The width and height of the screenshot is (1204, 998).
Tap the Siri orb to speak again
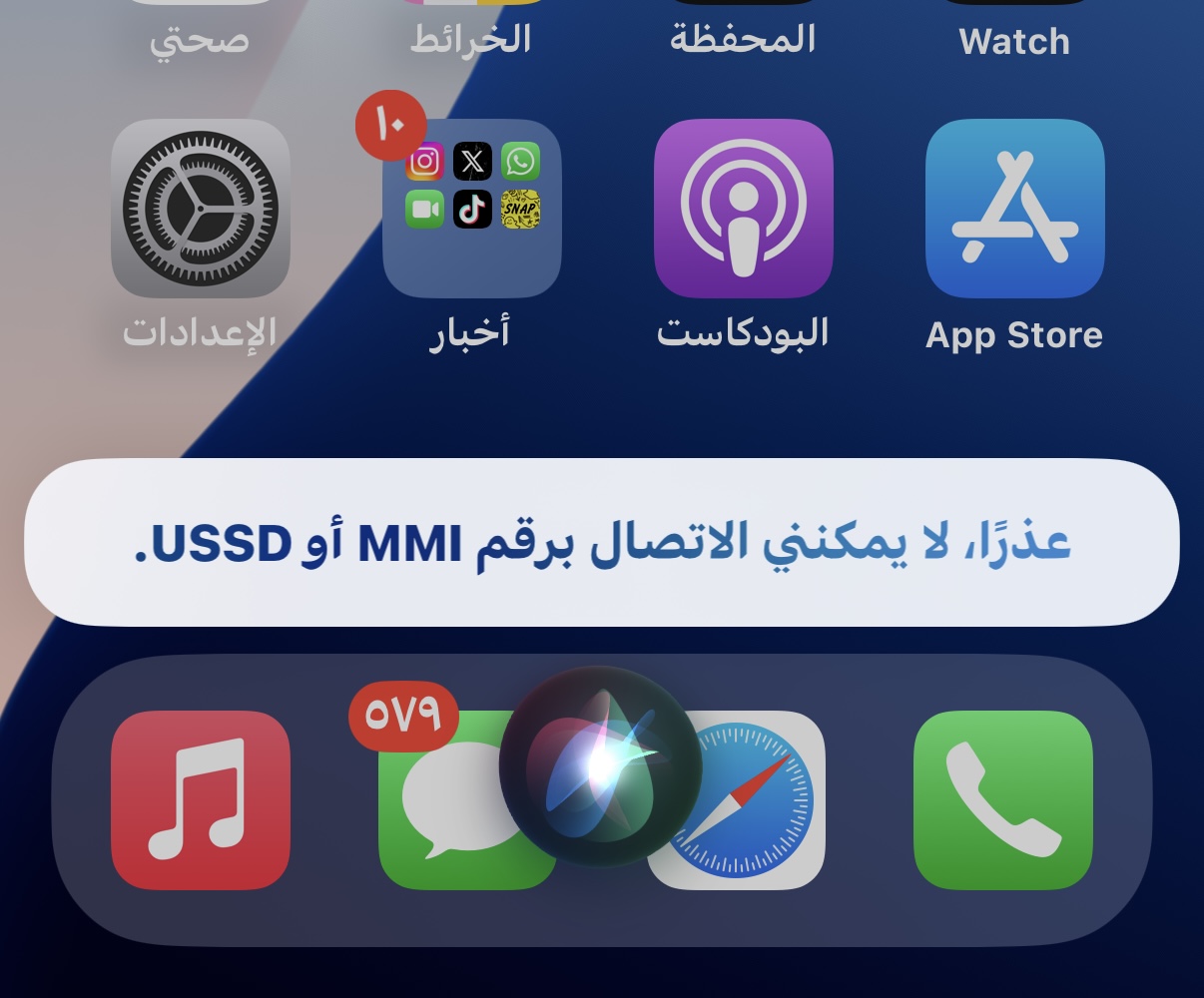click(x=600, y=764)
